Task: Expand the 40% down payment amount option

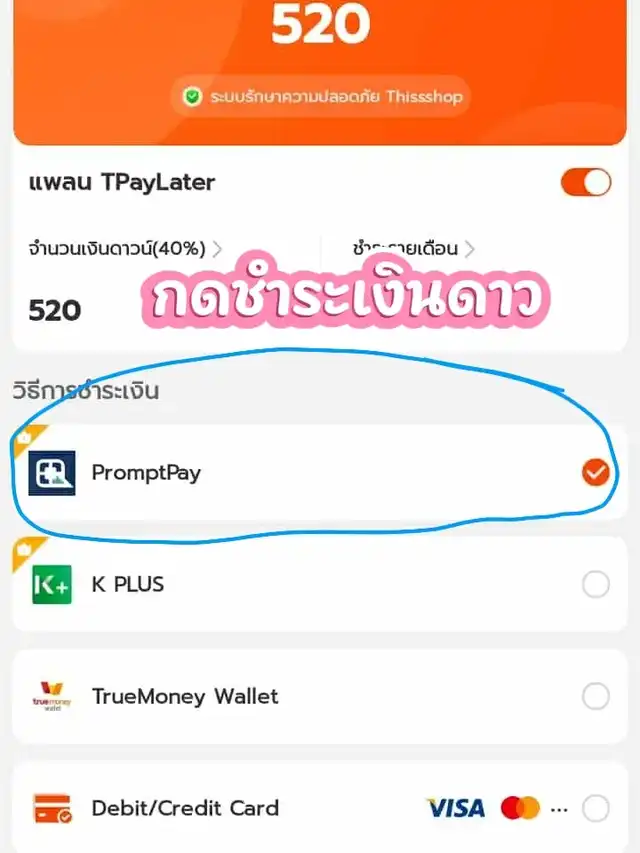Action: pos(125,248)
